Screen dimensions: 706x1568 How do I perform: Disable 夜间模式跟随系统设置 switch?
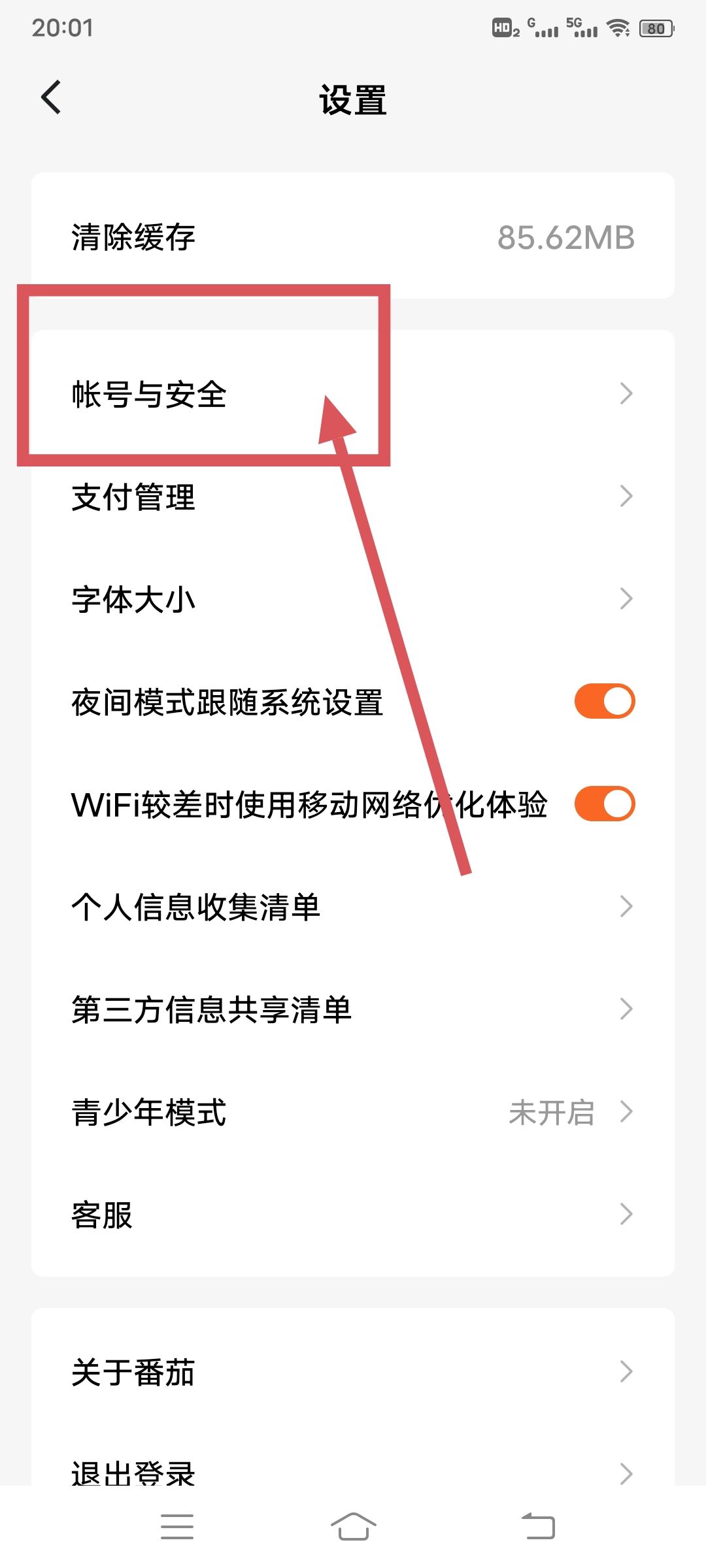pyautogui.click(x=603, y=700)
